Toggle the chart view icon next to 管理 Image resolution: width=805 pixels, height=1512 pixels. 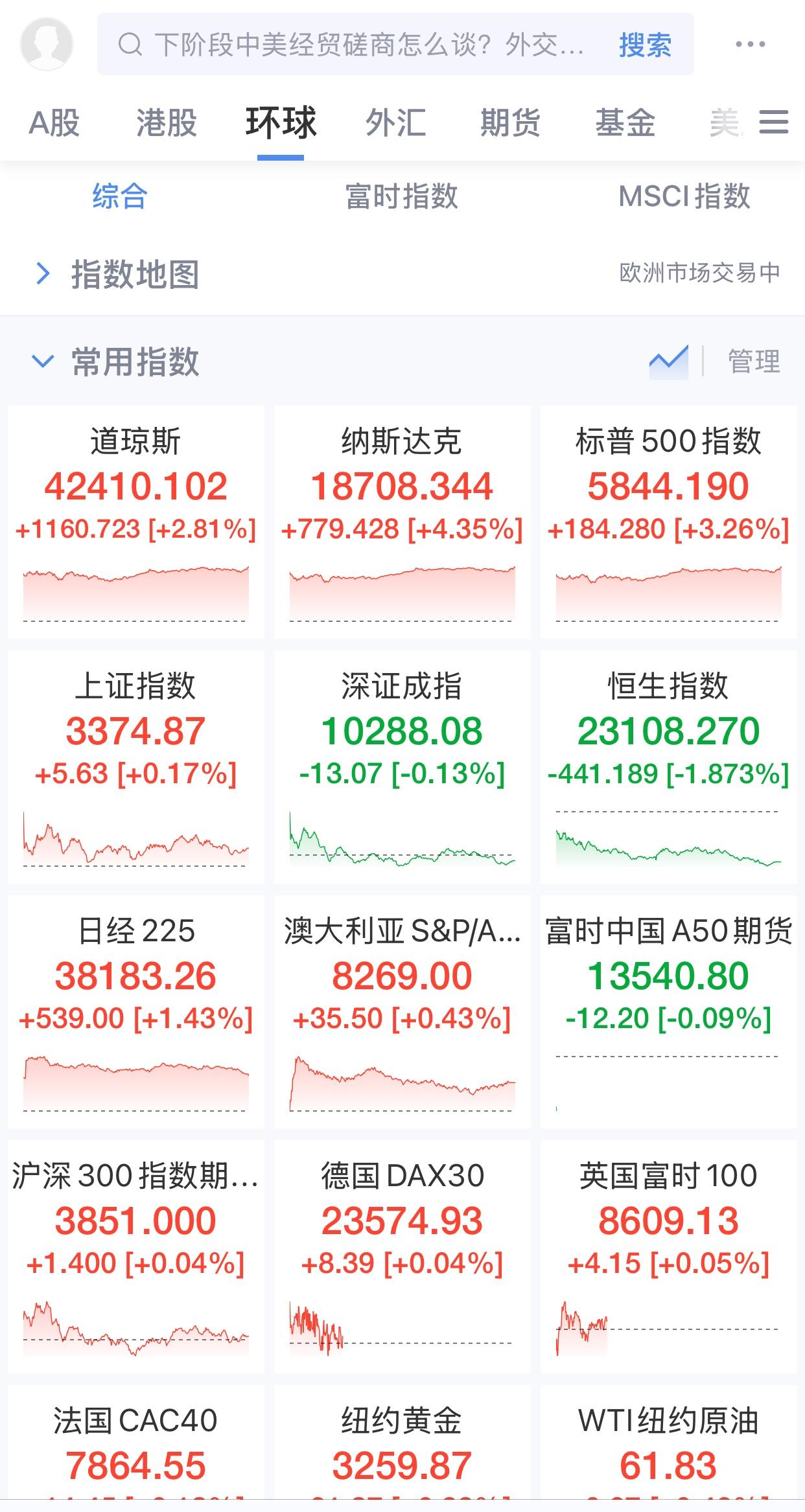tap(668, 361)
